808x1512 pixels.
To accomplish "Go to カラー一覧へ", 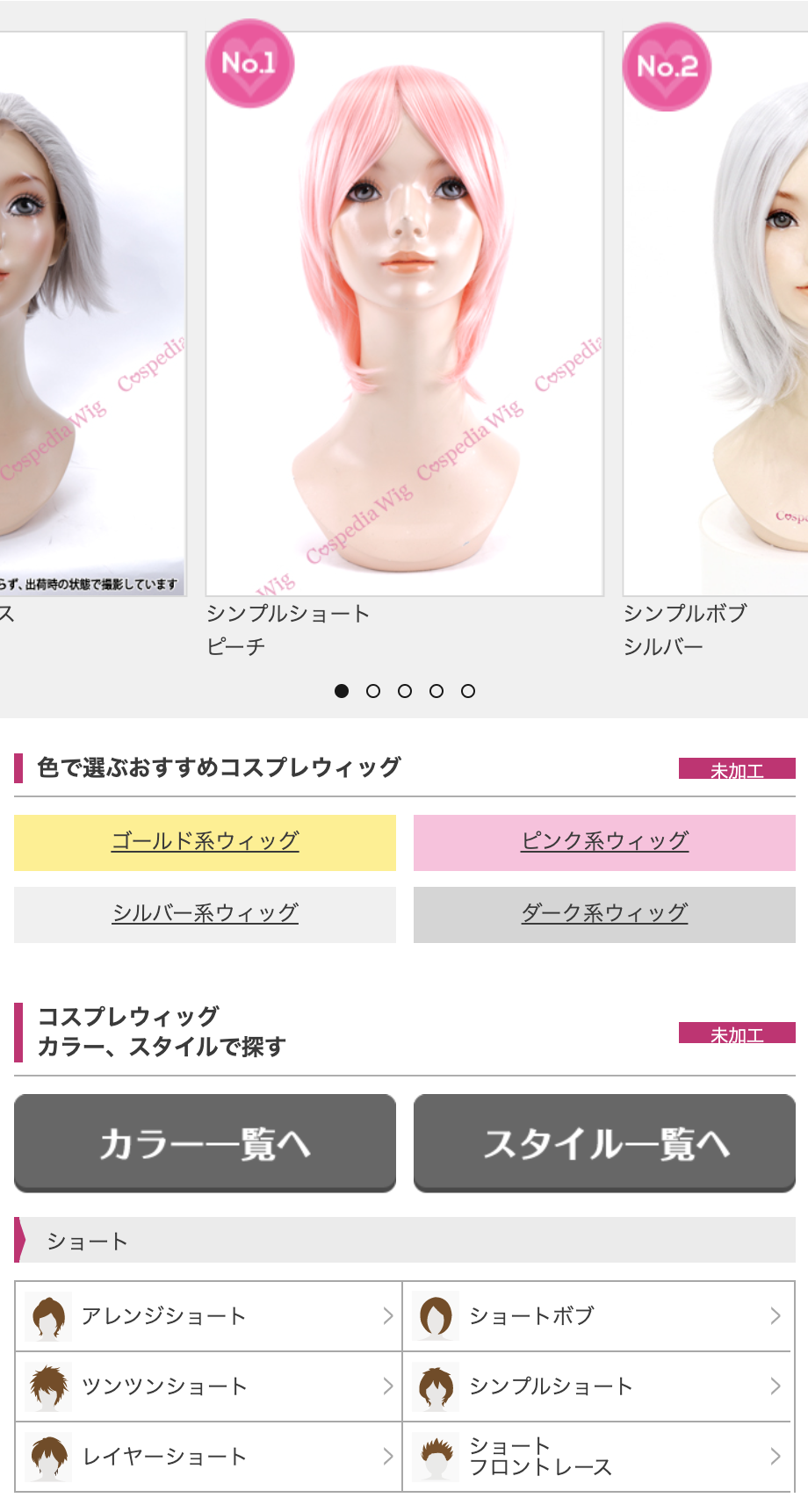I will point(205,1143).
